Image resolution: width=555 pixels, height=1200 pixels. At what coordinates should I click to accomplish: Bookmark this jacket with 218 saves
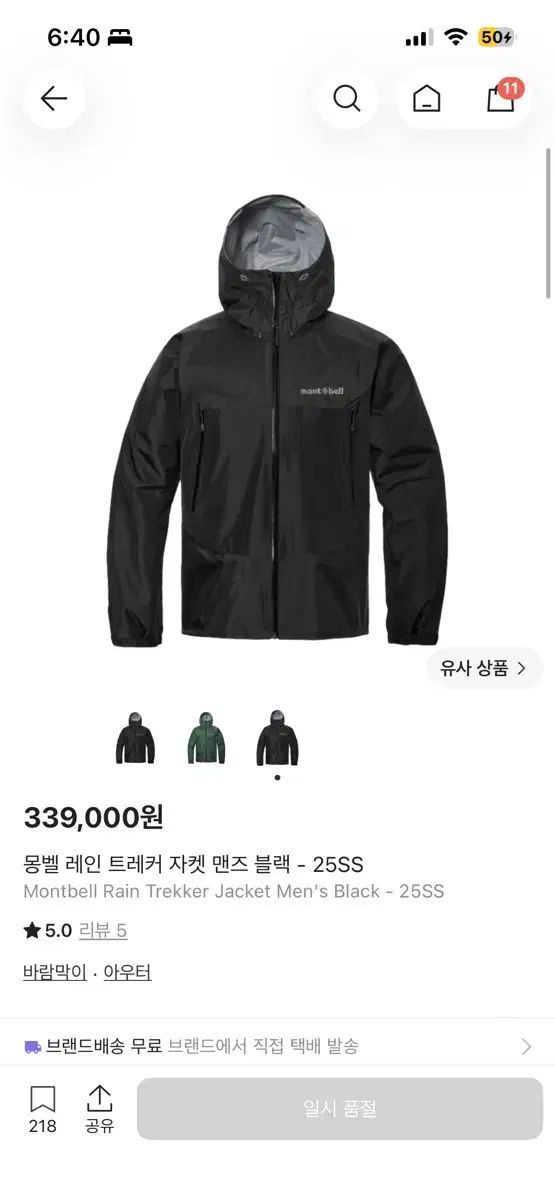(42, 1109)
